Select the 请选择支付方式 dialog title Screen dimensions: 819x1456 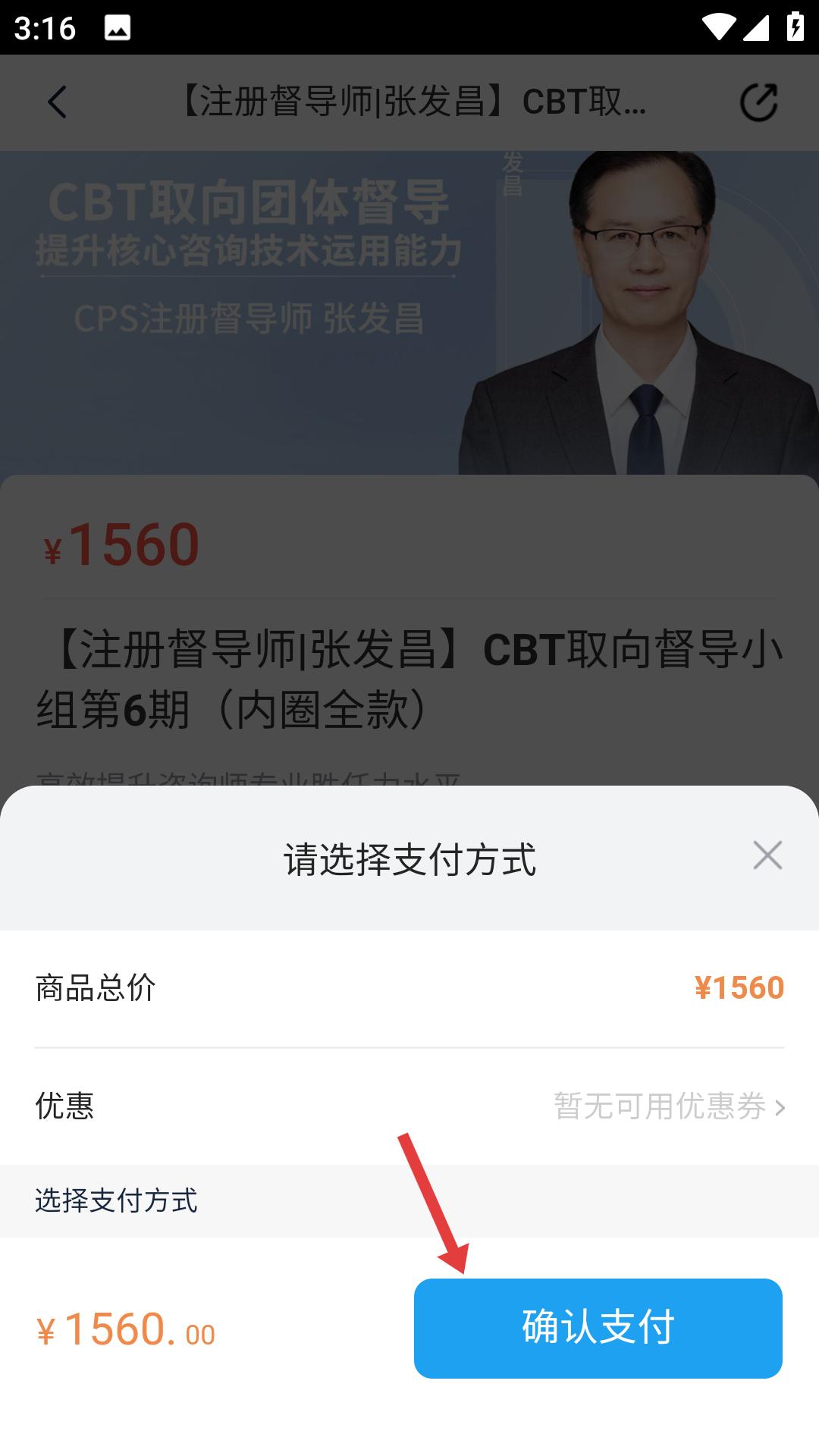[x=409, y=857]
